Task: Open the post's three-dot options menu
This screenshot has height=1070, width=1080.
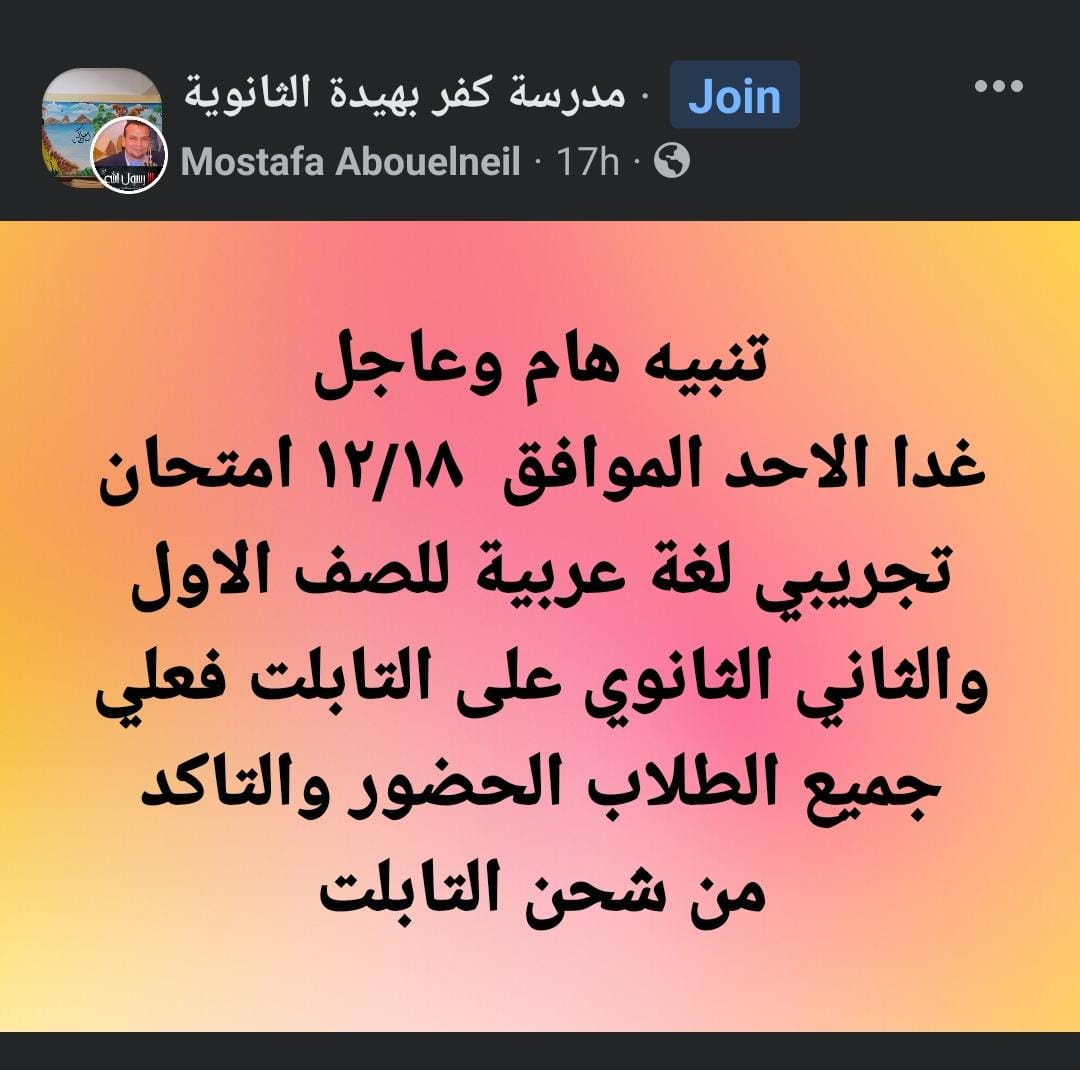Action: pyautogui.click(x=998, y=87)
